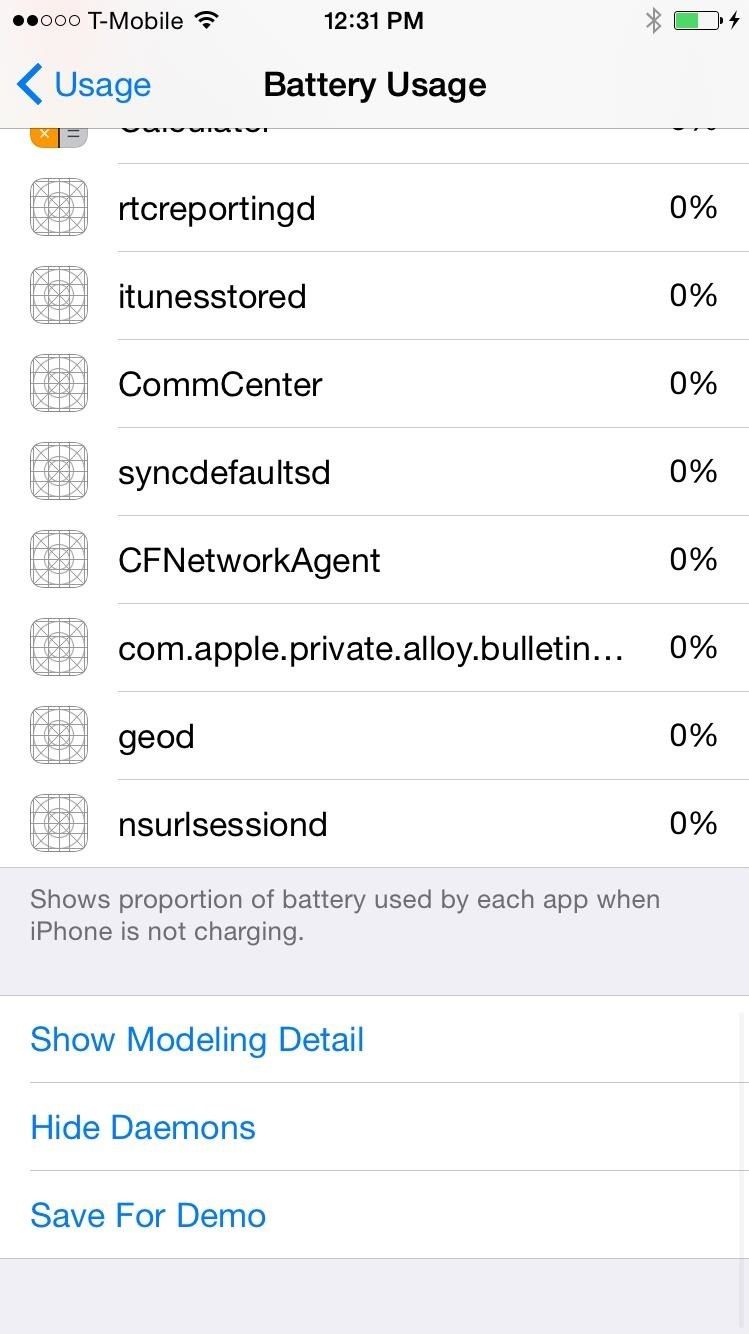The width and height of the screenshot is (749, 1334).
Task: Select Hide Daemons
Action: point(143,1128)
